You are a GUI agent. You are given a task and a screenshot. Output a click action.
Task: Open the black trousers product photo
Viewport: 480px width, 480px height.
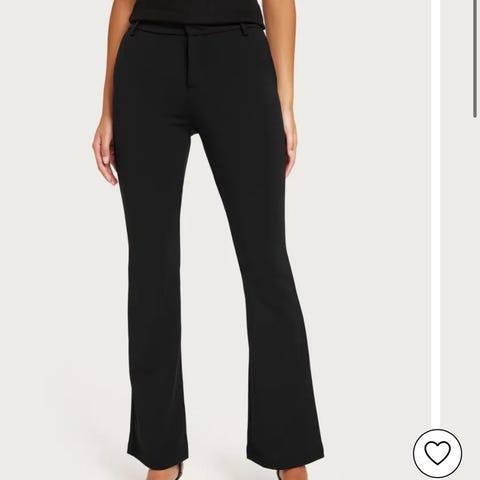click(215, 240)
